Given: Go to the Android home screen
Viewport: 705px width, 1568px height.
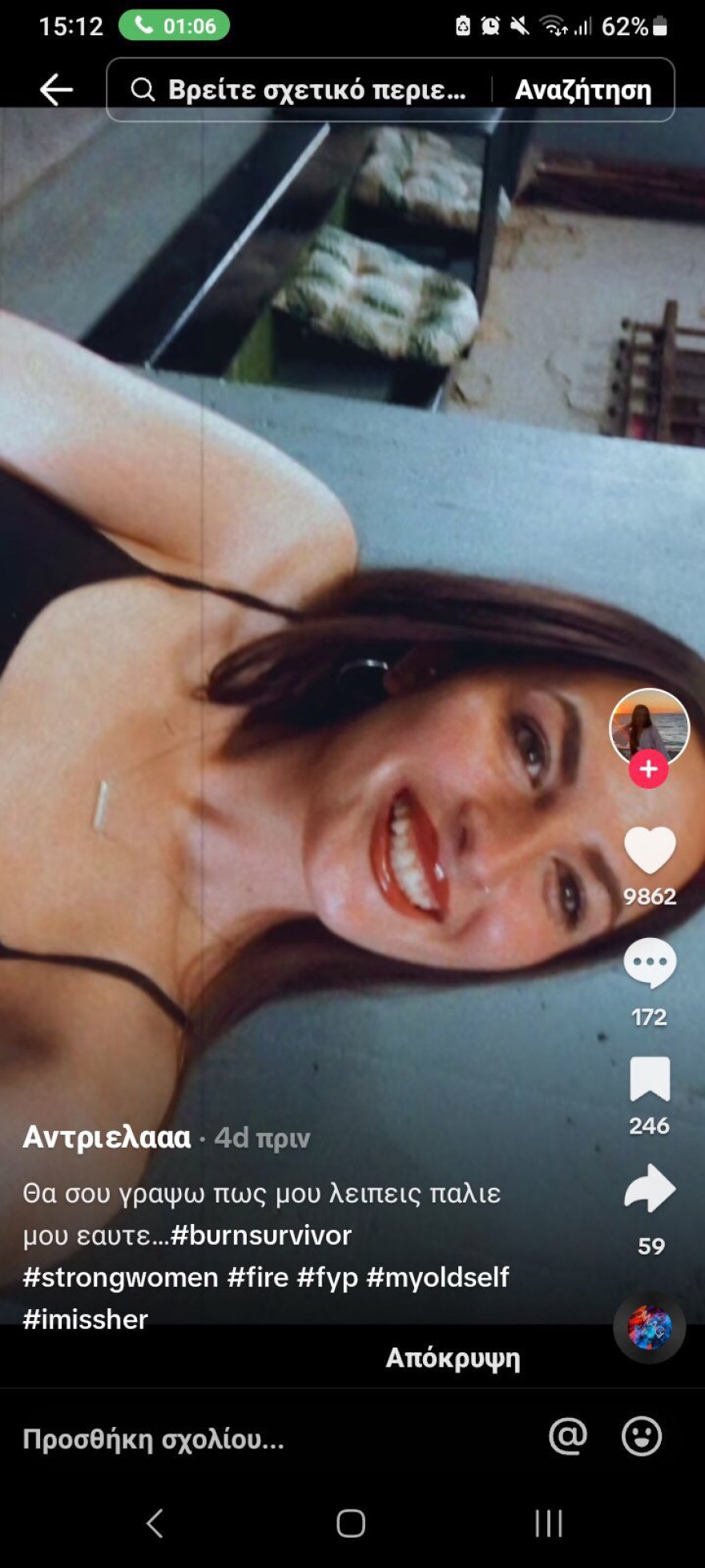Looking at the screenshot, I should click(x=351, y=1523).
